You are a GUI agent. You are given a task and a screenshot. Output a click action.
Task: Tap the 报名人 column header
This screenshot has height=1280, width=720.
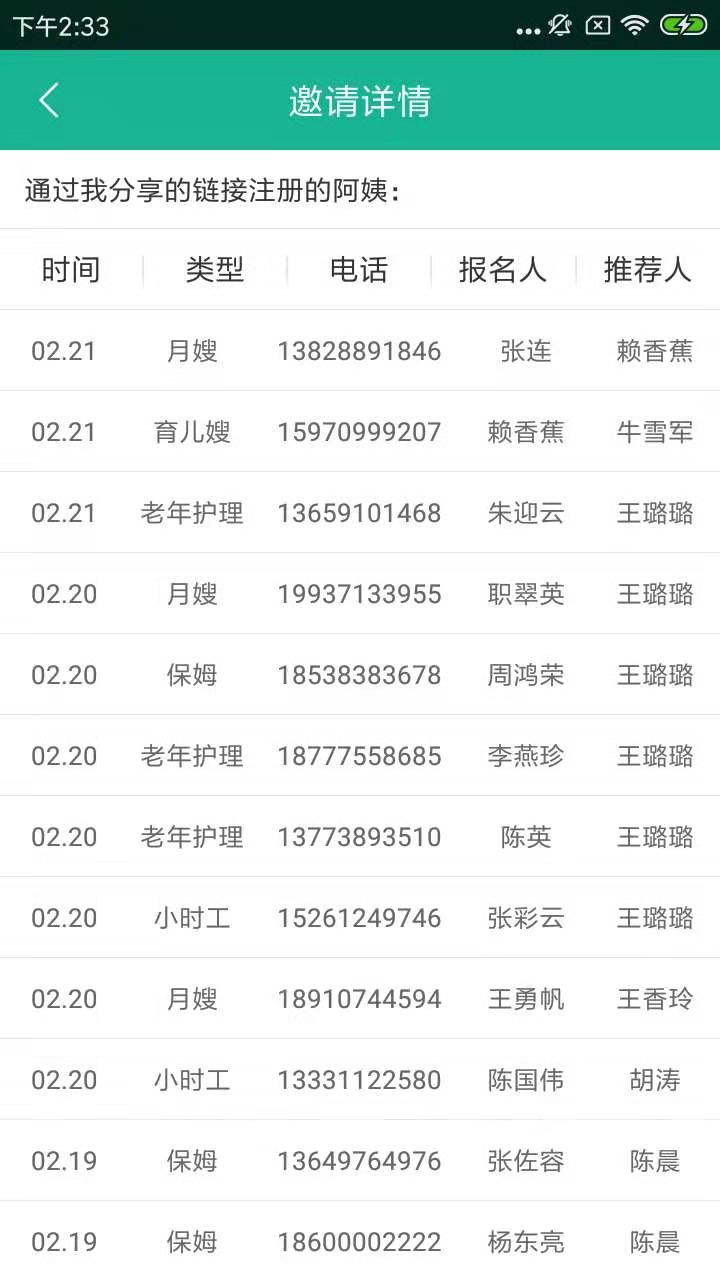click(x=502, y=270)
